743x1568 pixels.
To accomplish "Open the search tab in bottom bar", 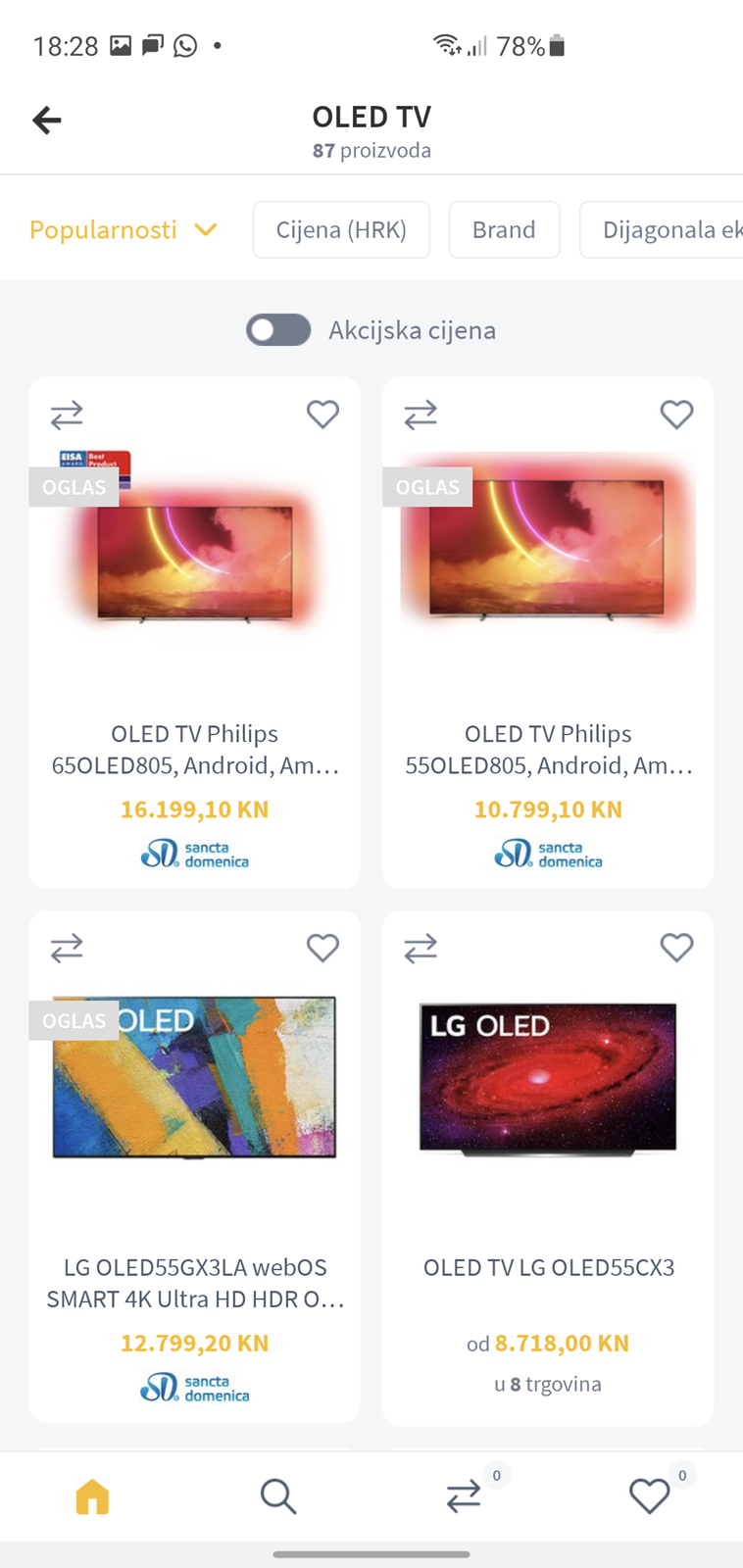I will [x=278, y=1496].
